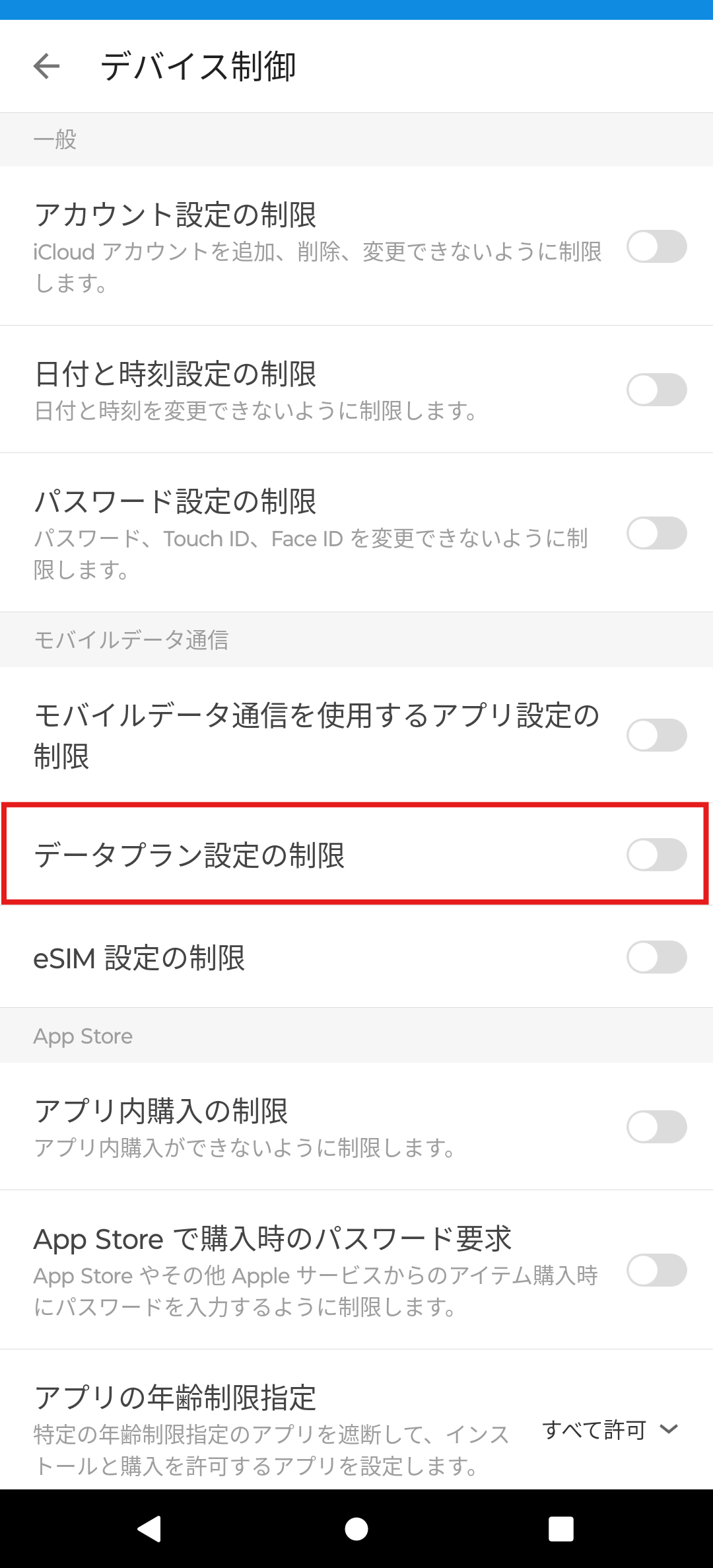The image size is (713, 1568).
Task: Open the すべて許可 age rating dropdown
Action: (611, 1429)
